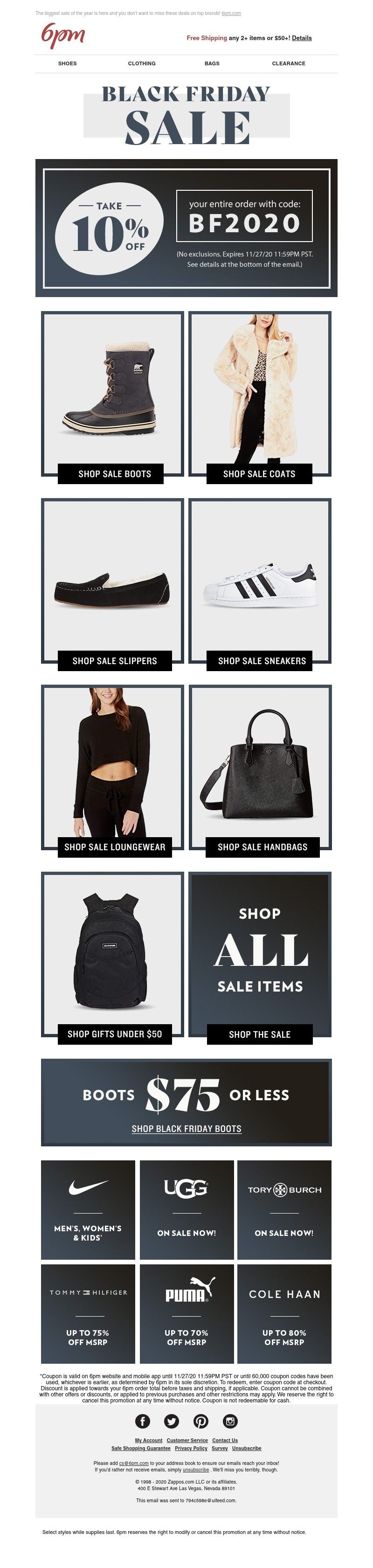Open Shop Gifts Under $50
This screenshot has width=373, height=1568.
(114, 1034)
